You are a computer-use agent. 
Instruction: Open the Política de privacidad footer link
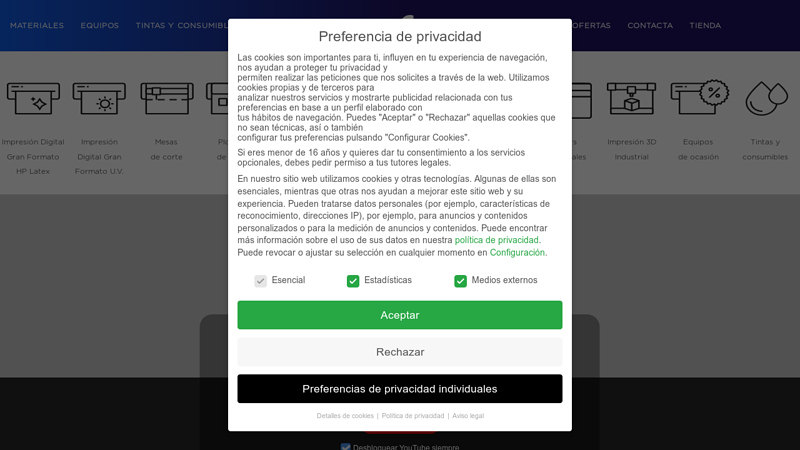pyautogui.click(x=413, y=416)
